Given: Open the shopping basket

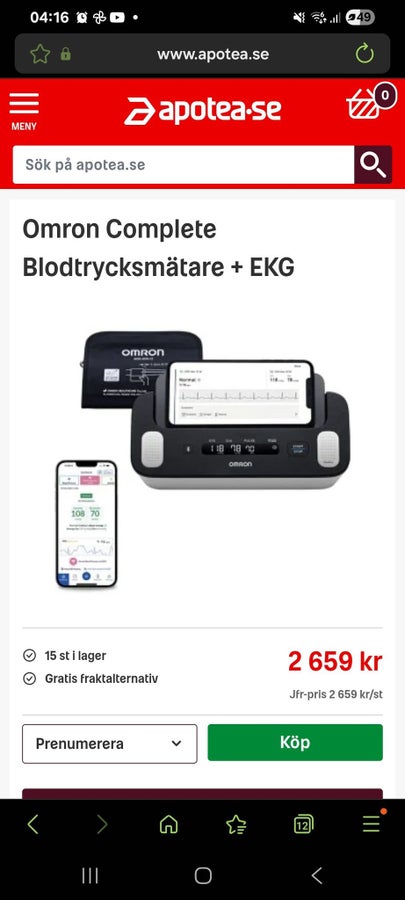Looking at the screenshot, I should (x=371, y=102).
